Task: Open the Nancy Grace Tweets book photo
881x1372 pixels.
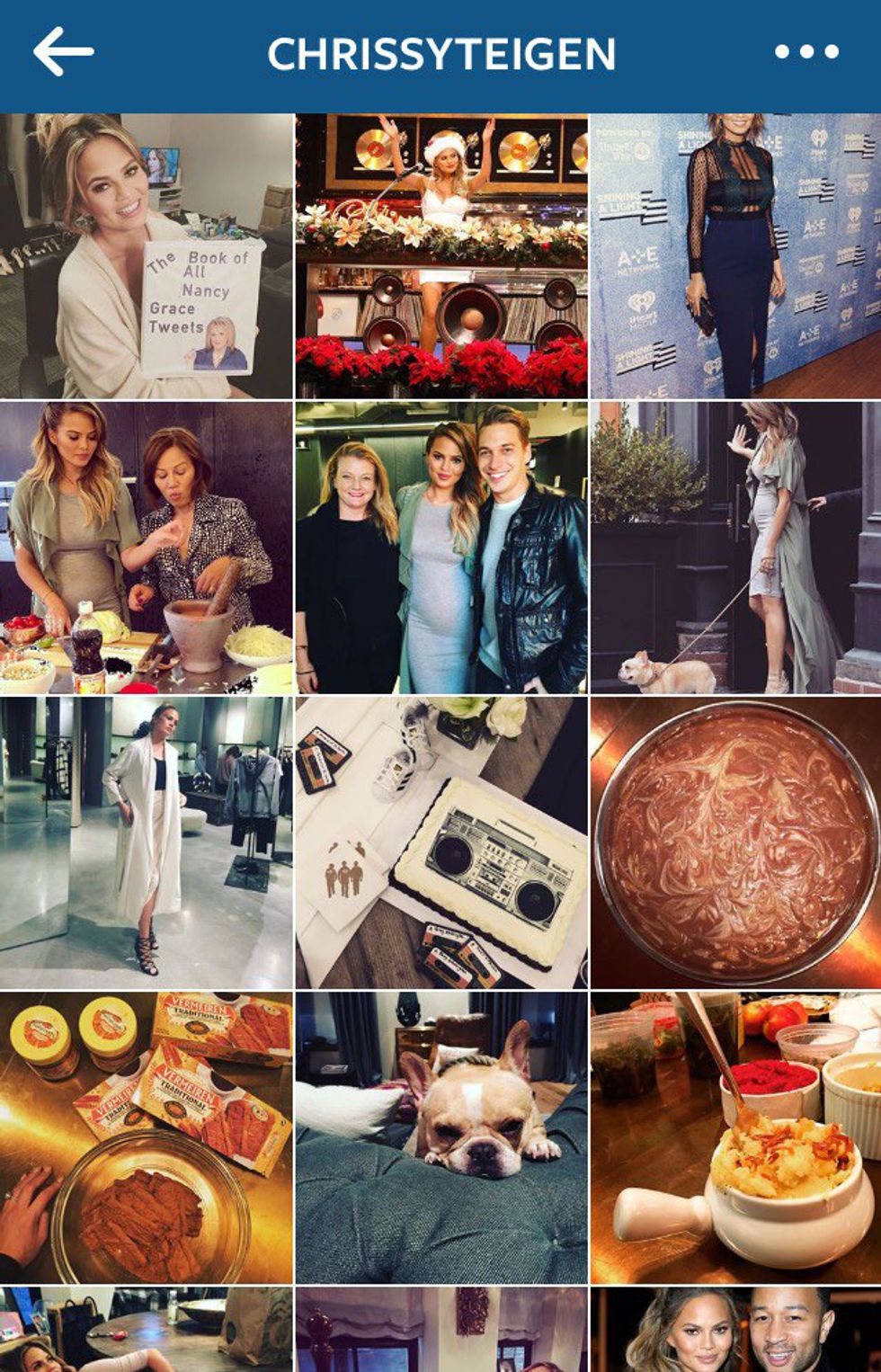Action: click(x=147, y=256)
